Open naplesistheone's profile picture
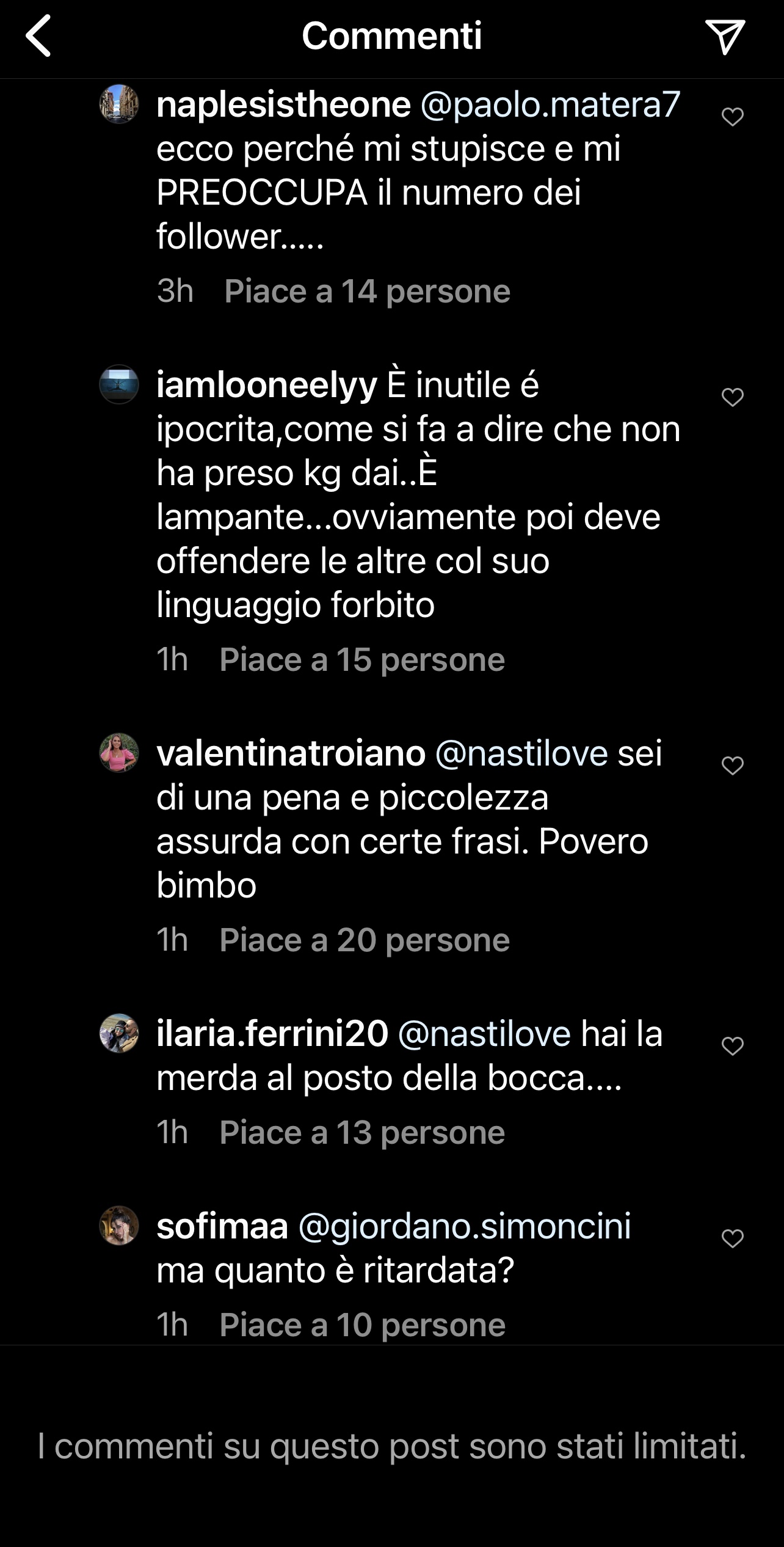784x1547 pixels. 119,104
